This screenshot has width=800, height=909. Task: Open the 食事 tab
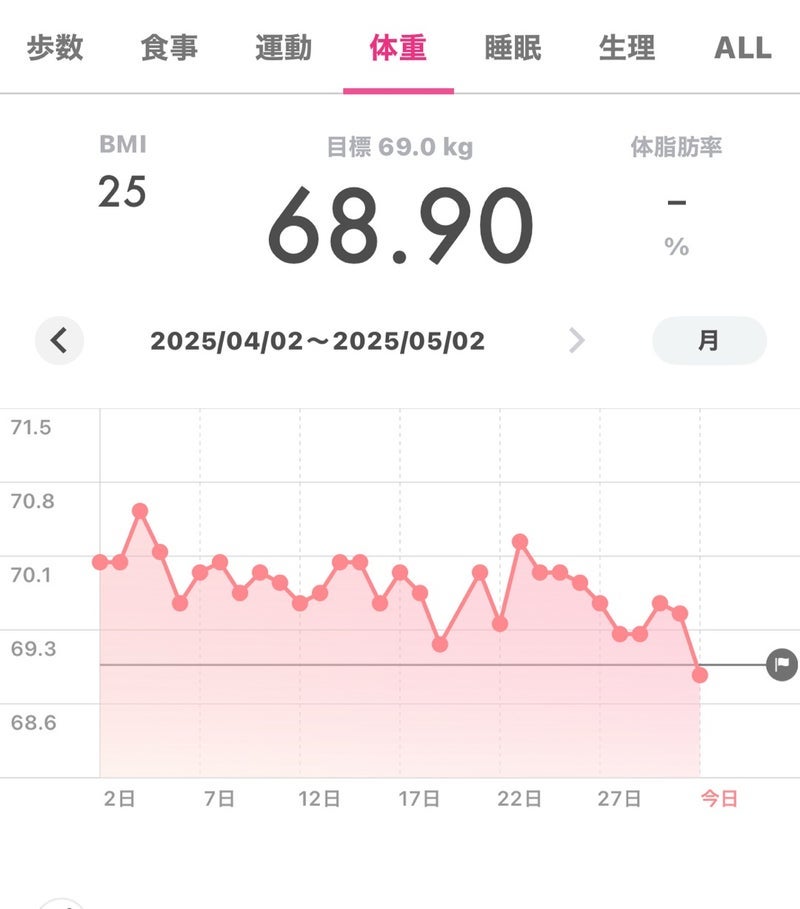169,48
